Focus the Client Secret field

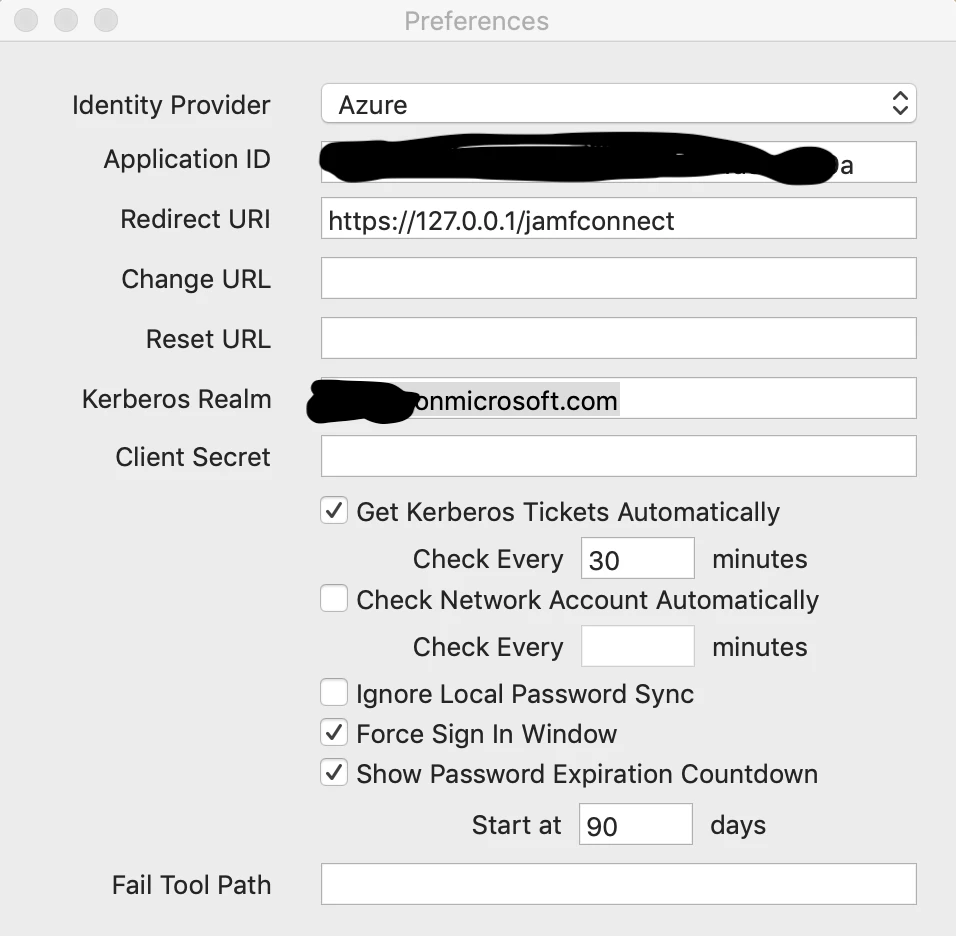[x=618, y=457]
